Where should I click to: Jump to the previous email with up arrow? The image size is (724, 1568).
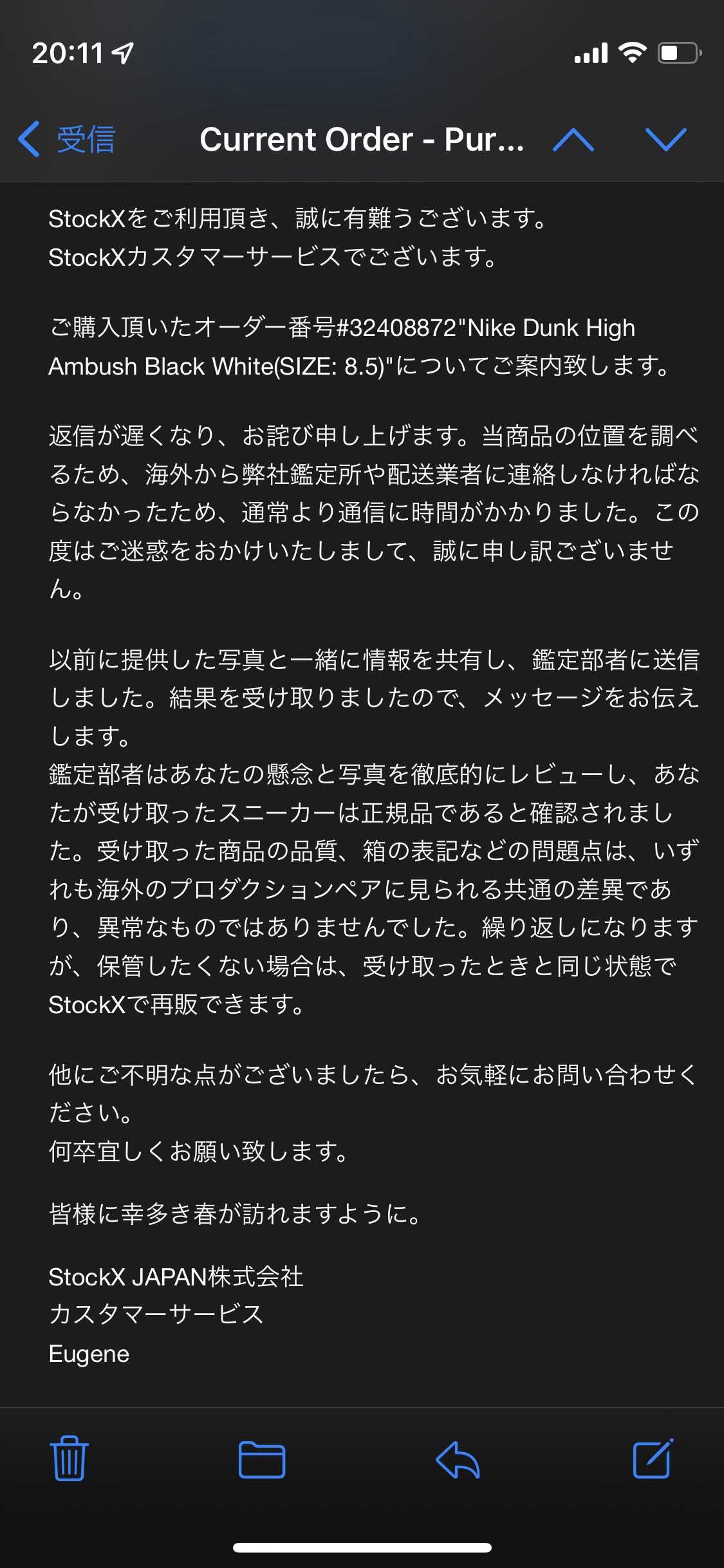click(573, 140)
